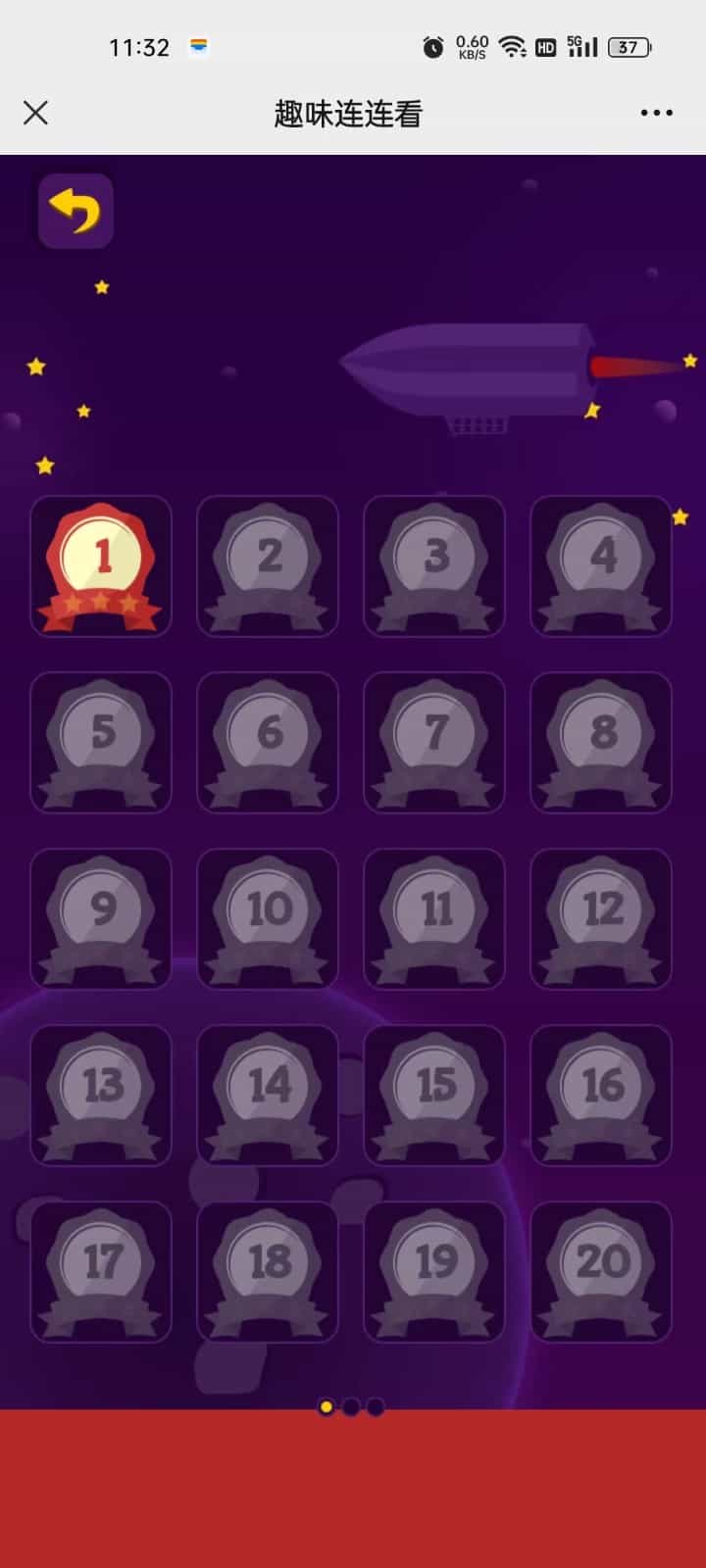Choose level 18 badge
This screenshot has height=1568, width=706.
coord(268,1272)
